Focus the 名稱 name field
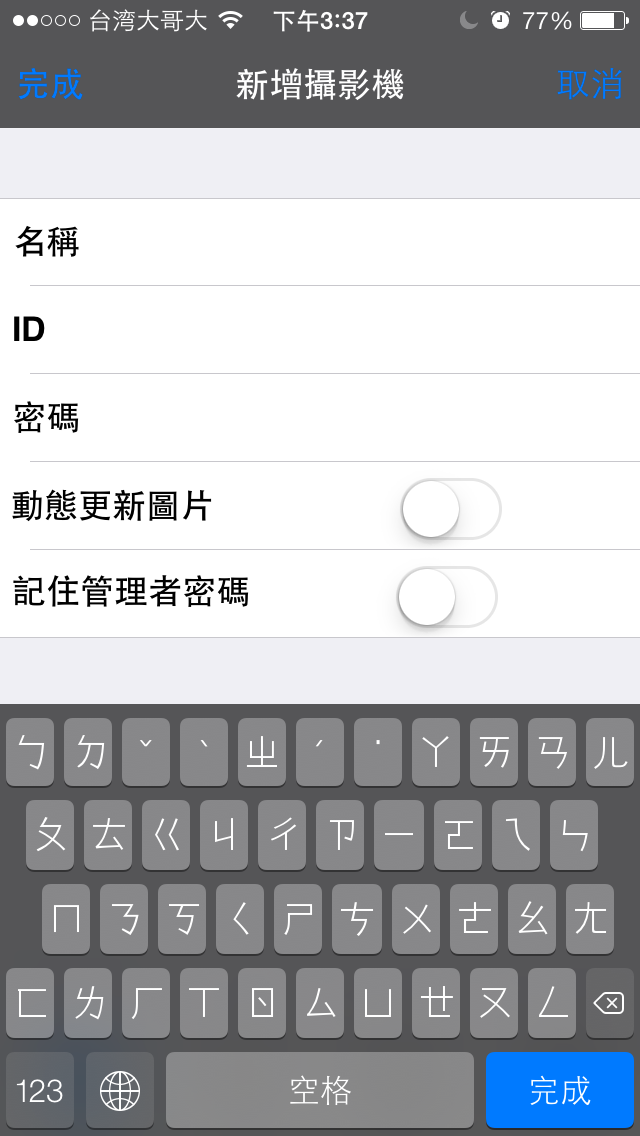 coord(320,242)
